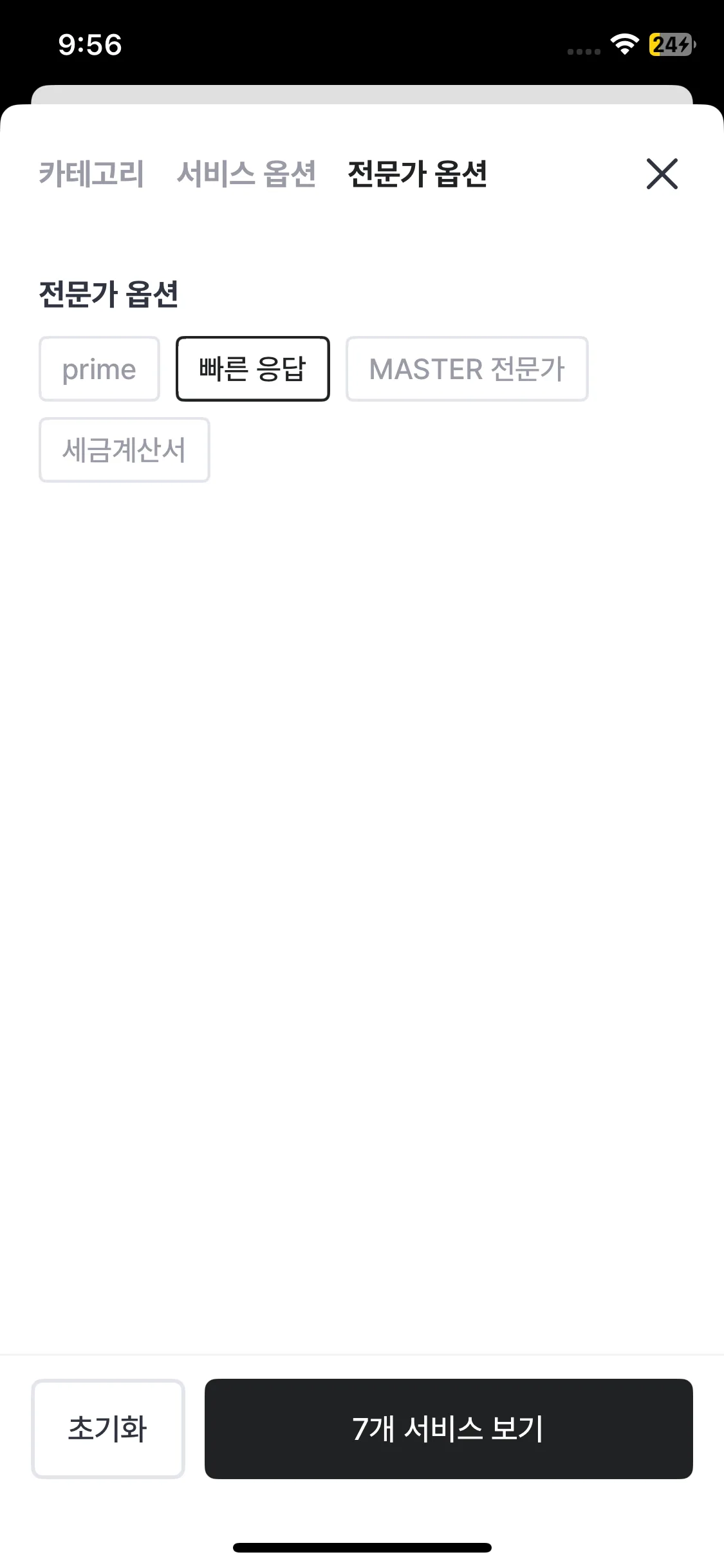Select the prime filter chip

(99, 369)
